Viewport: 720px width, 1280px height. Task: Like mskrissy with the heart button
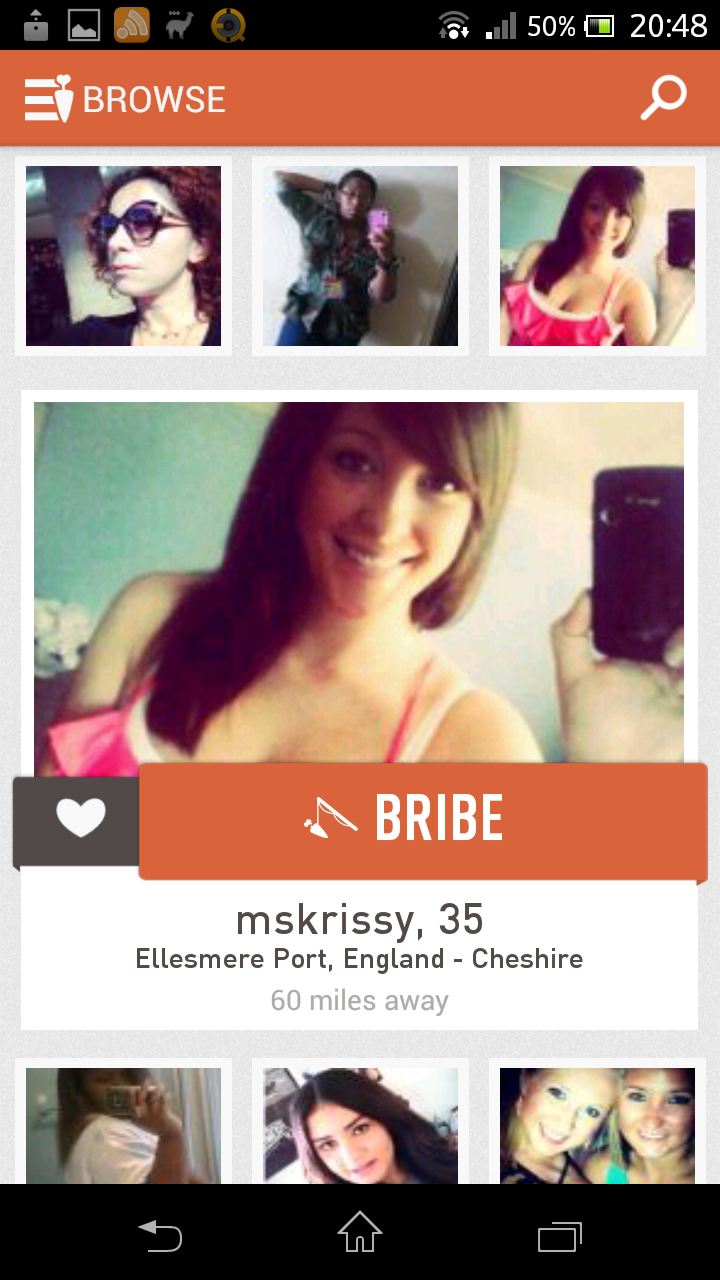point(80,821)
